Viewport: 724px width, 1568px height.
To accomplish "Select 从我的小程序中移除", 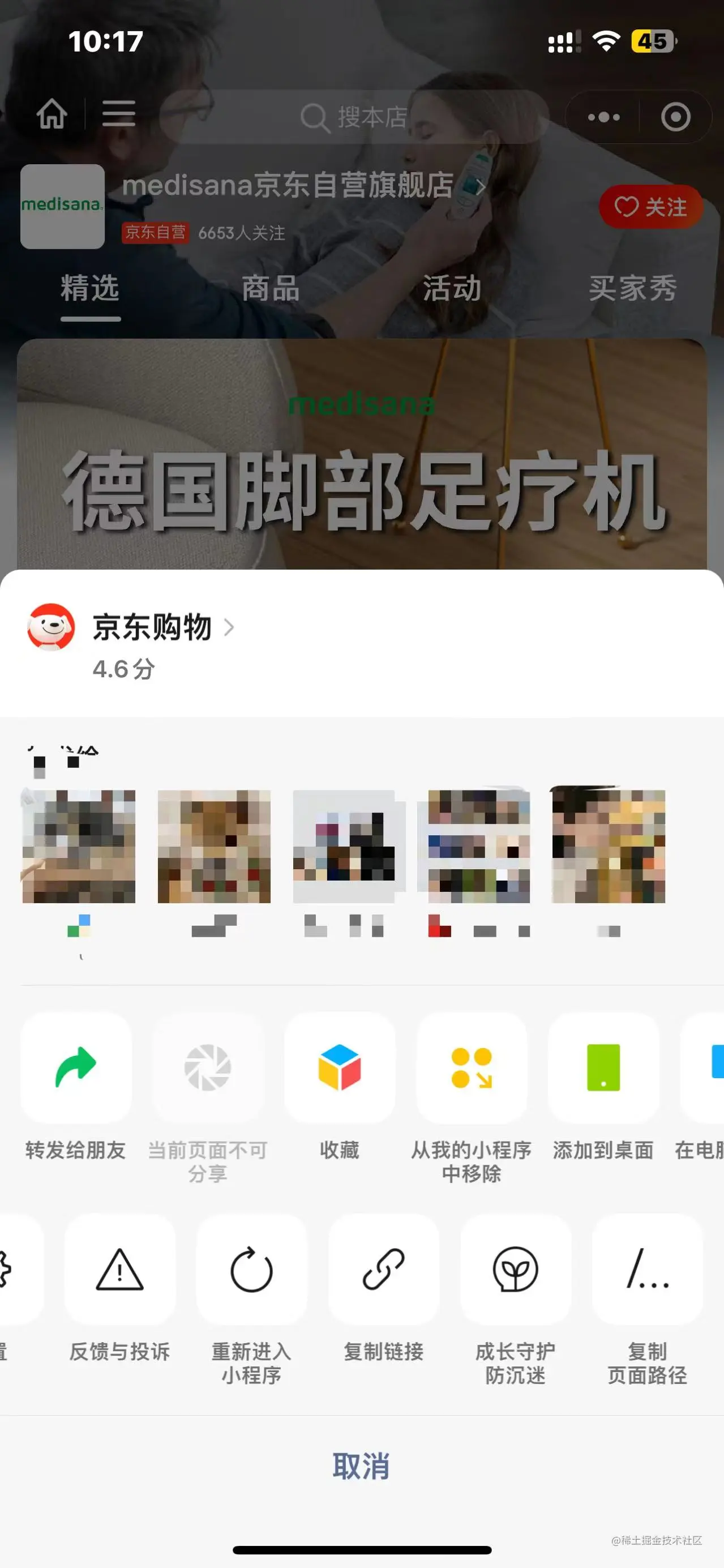I will [x=472, y=1067].
